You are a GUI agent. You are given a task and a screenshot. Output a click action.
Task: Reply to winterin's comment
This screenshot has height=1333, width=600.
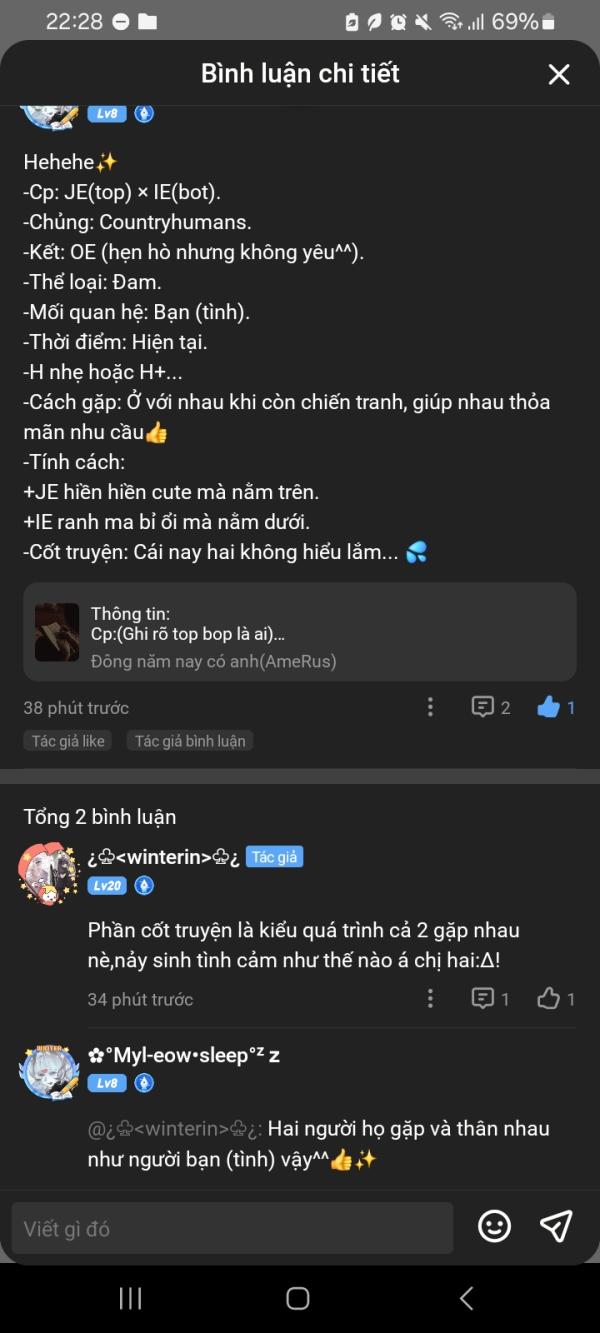click(x=484, y=999)
